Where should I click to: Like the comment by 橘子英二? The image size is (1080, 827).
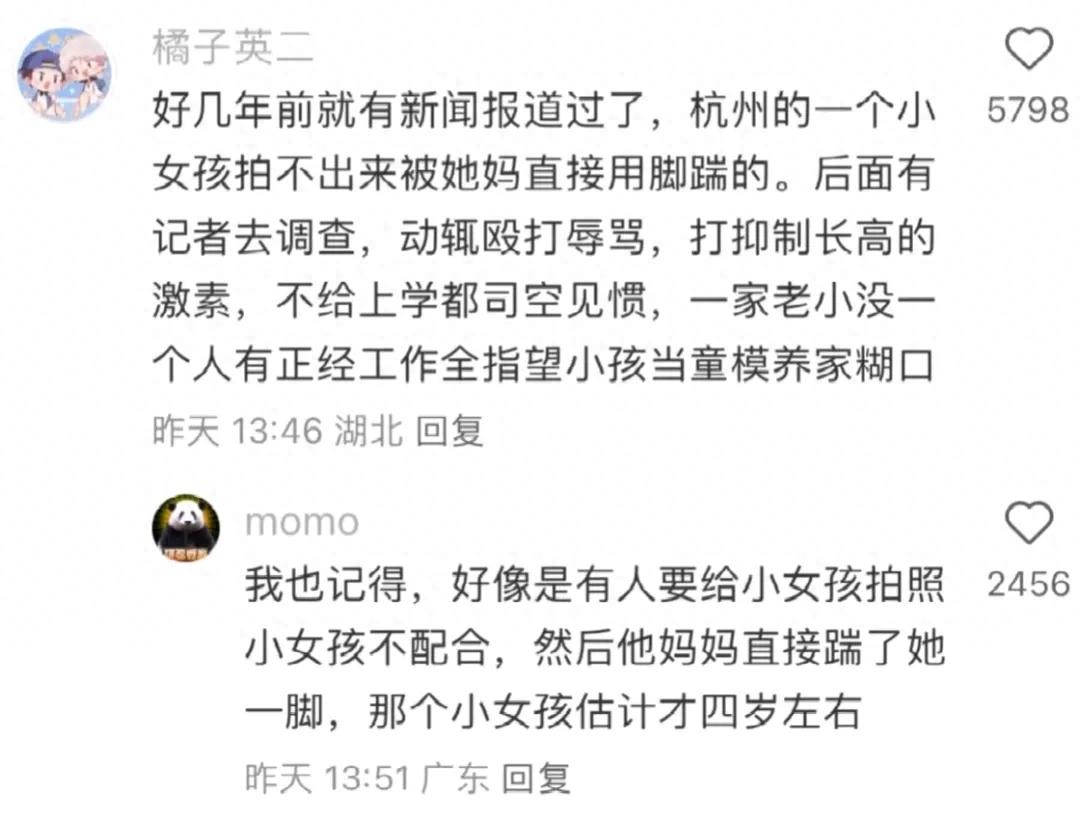(1028, 49)
